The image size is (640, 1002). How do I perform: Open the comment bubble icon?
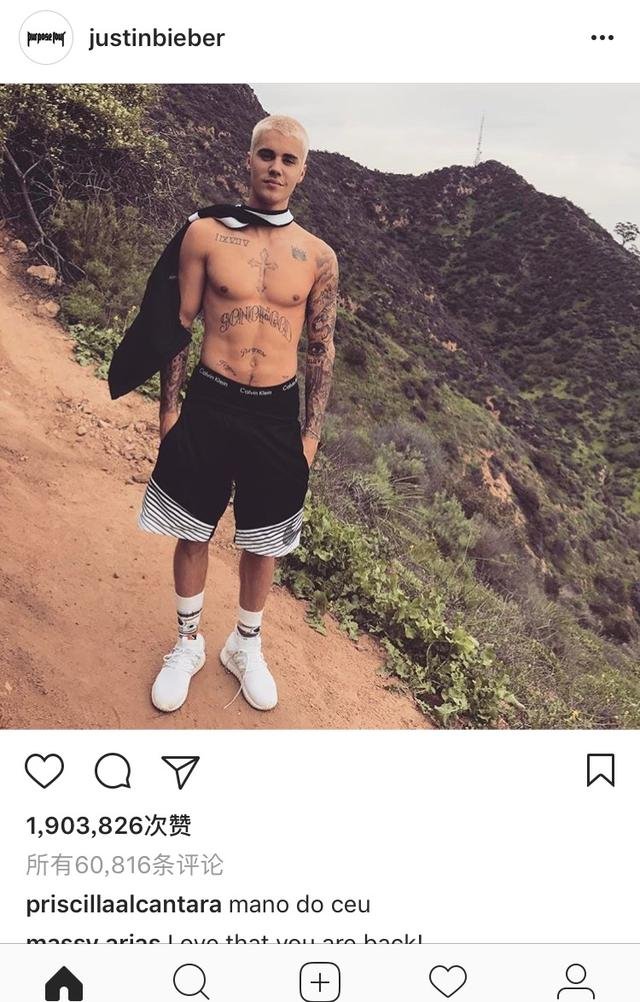coord(112,771)
